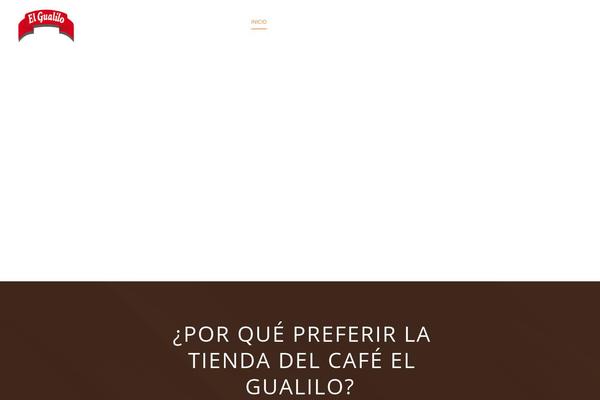Image resolution: width=600 pixels, height=400 pixels.
Task: Tap the El Gualilo logo to go home
Action: point(46,24)
